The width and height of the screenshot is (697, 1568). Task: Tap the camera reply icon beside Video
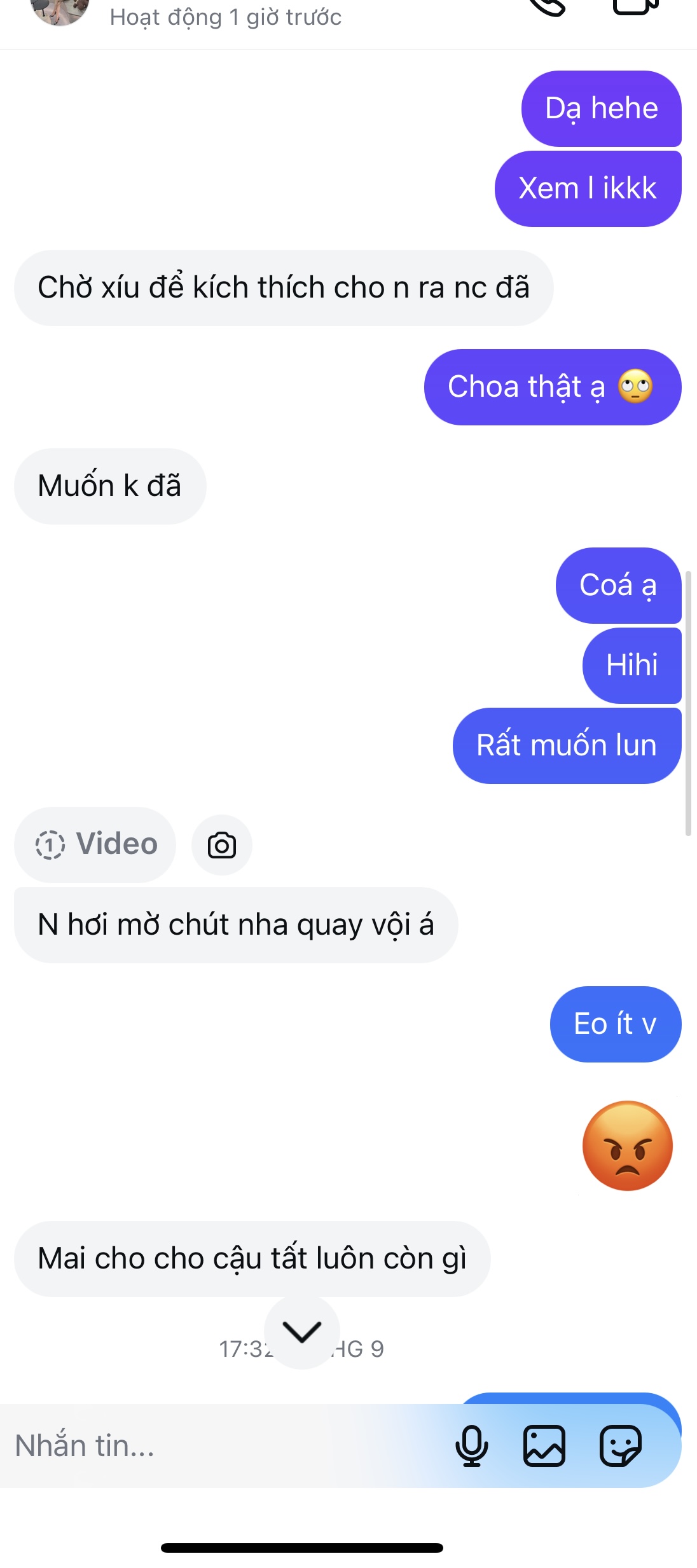tap(222, 845)
